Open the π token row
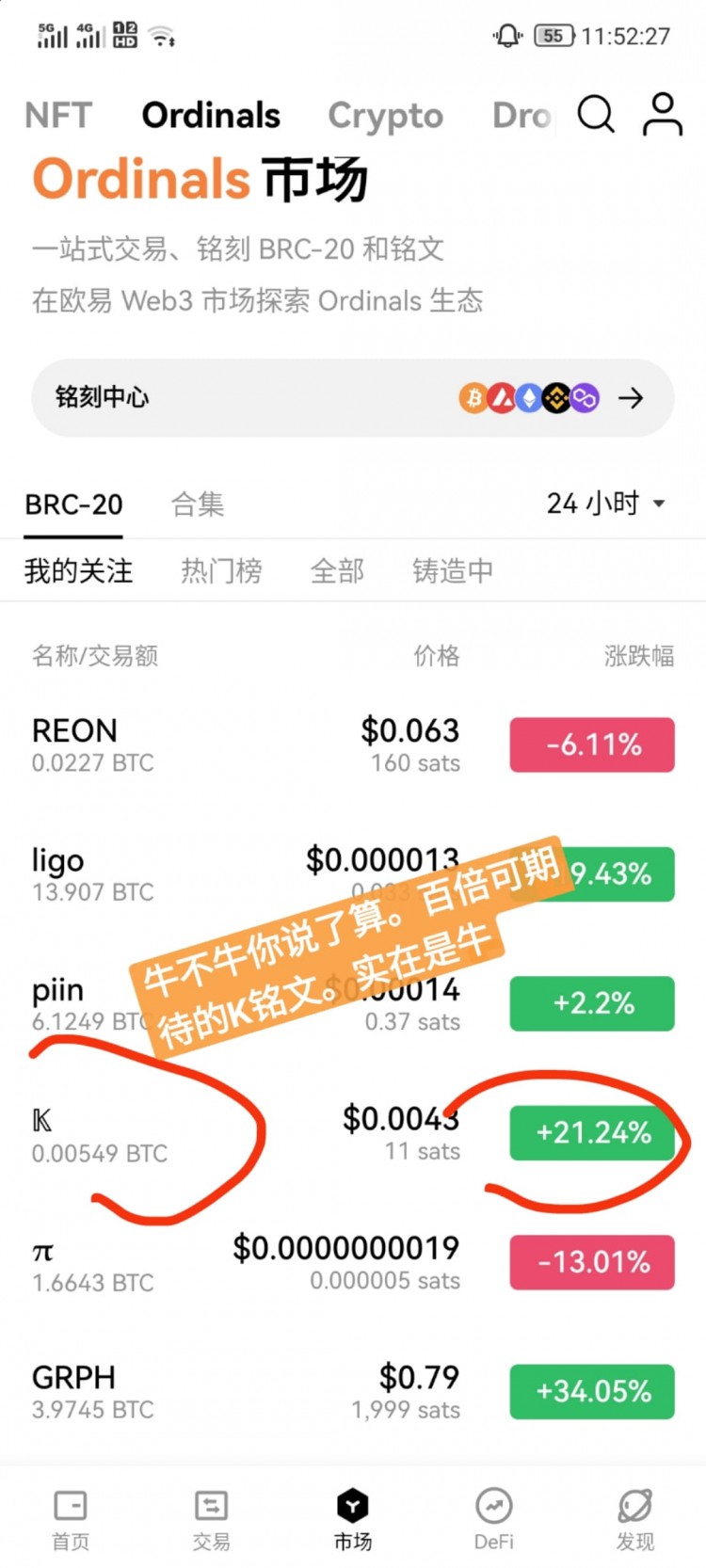Image resolution: width=706 pixels, height=1568 pixels. [x=245, y=1263]
